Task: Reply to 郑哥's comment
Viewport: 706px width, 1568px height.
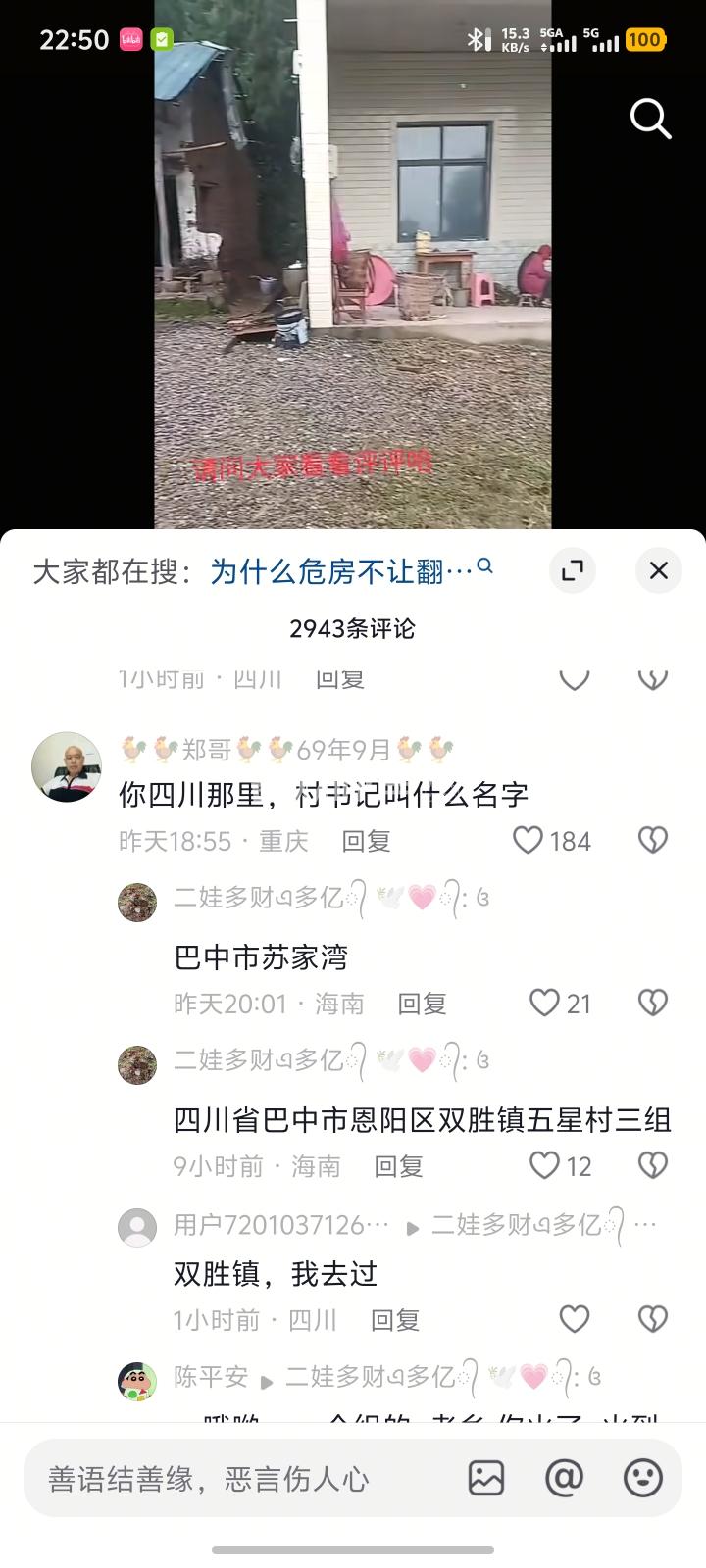Action: coord(366,841)
